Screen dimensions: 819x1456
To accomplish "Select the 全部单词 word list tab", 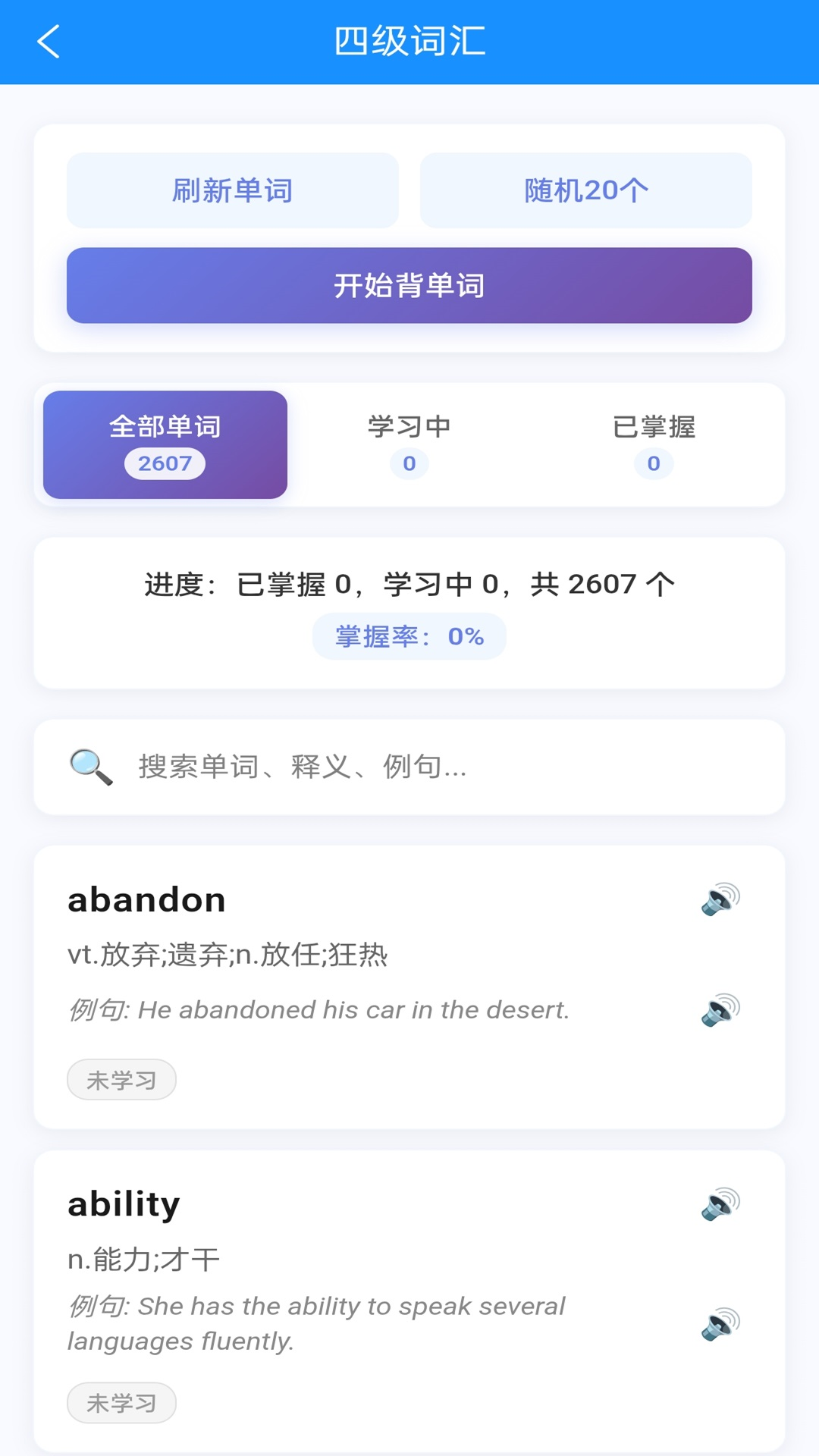I will pyautogui.click(x=164, y=444).
